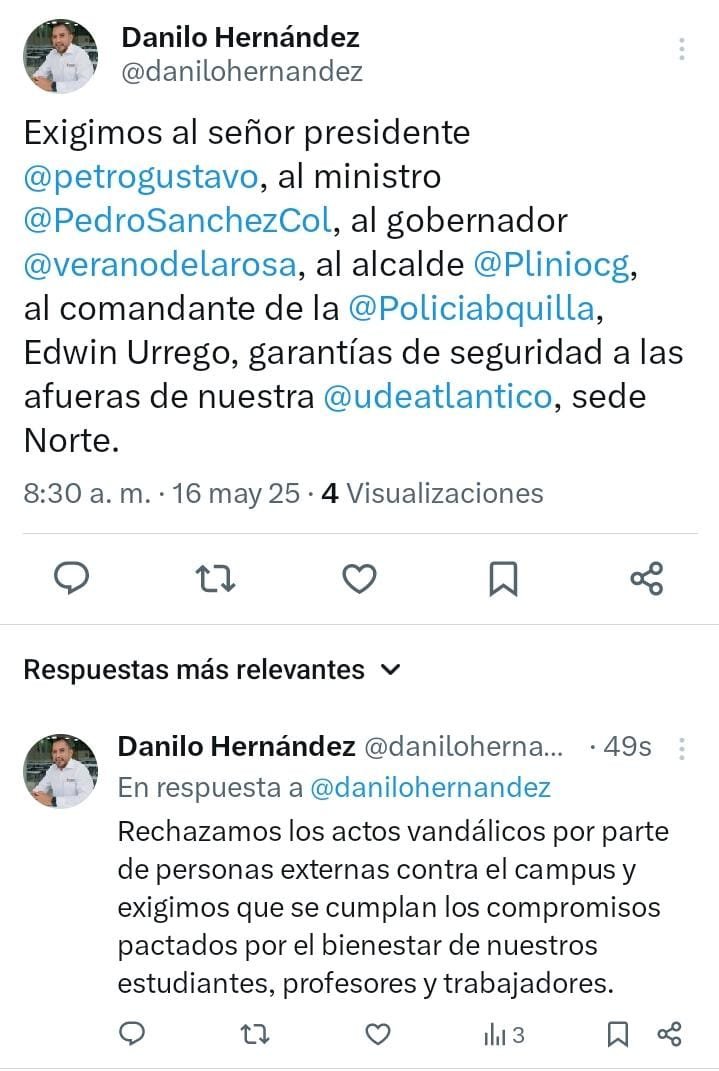The image size is (719, 1071).
Task: Open the @veranodelarosa mention
Action: pyautogui.click(x=160, y=264)
